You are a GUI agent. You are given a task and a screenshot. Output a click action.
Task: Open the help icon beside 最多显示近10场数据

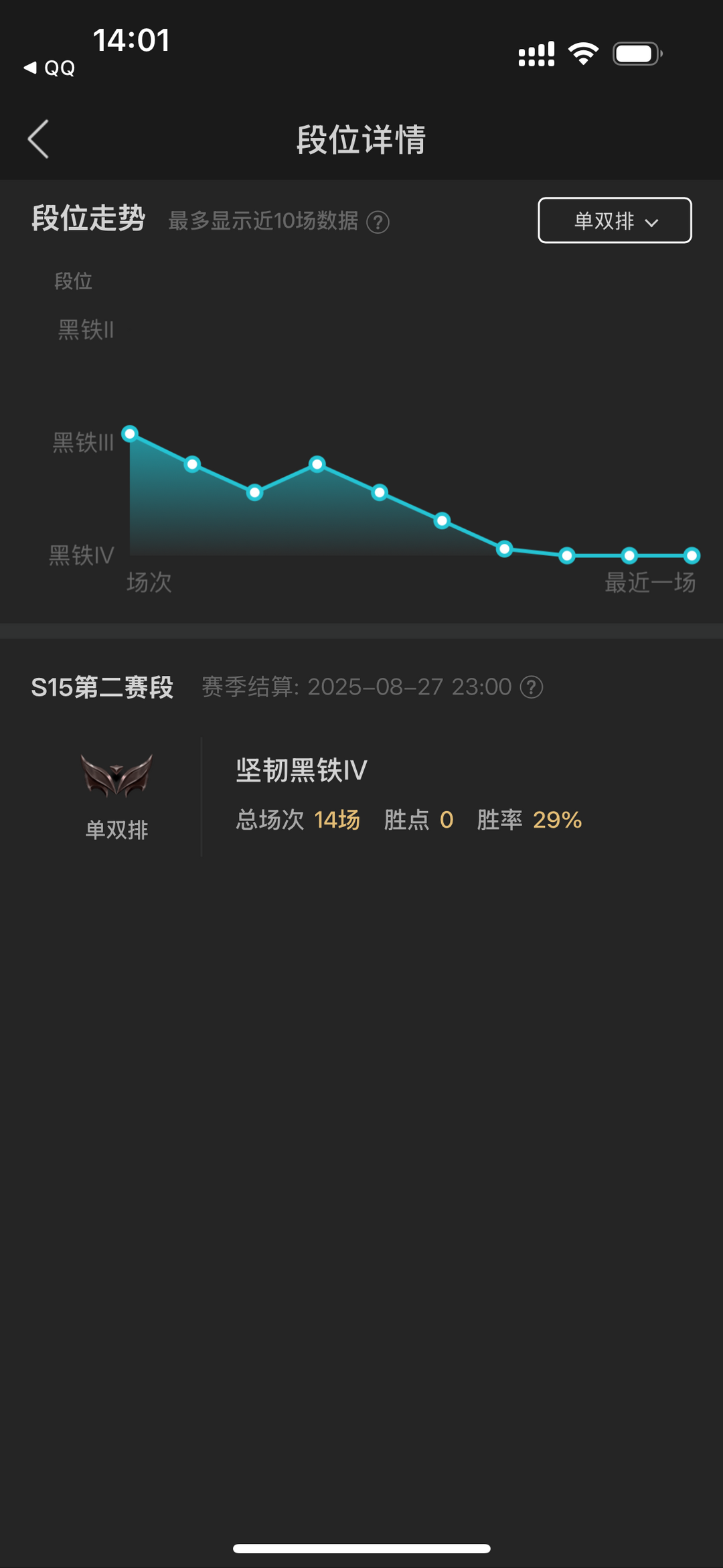(378, 222)
